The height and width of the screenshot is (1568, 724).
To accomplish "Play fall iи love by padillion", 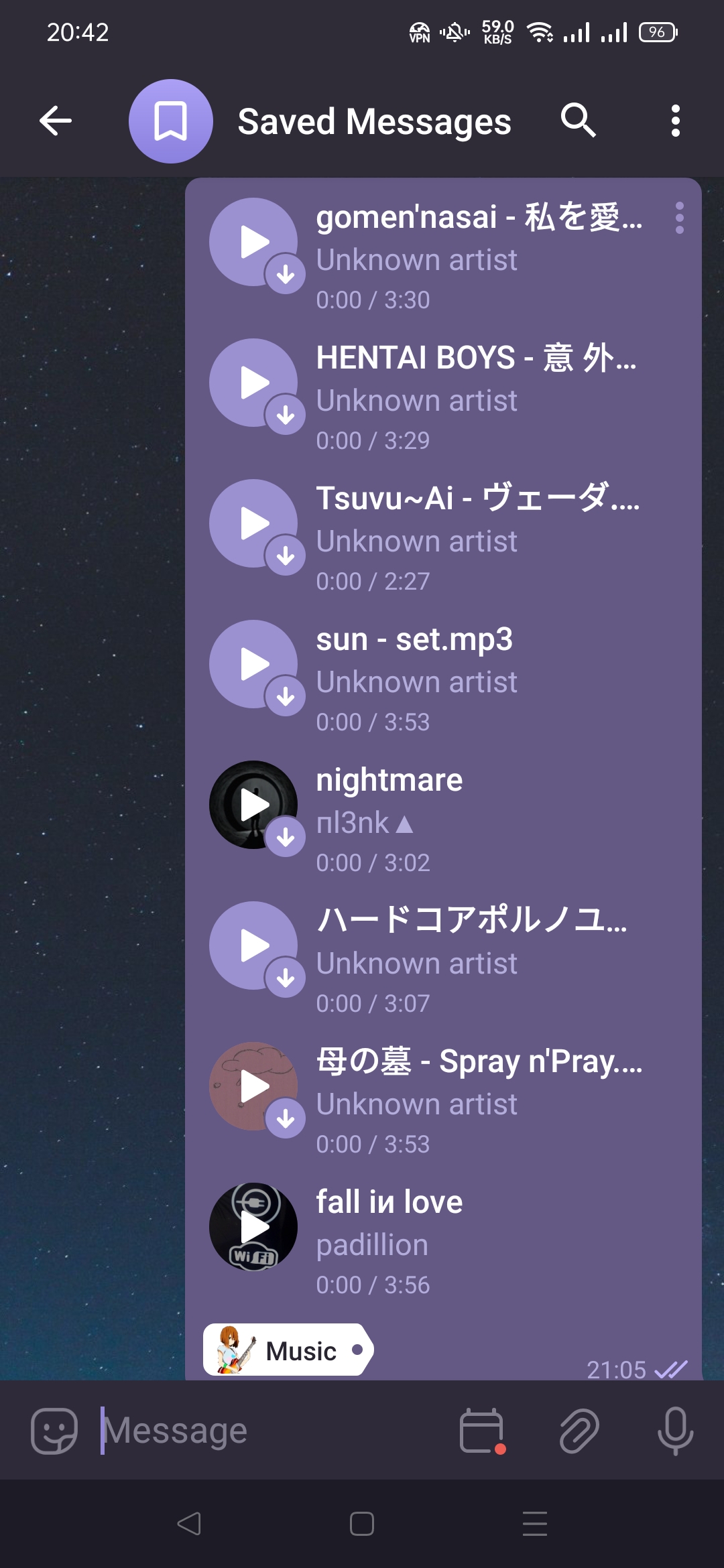I will pyautogui.click(x=253, y=1227).
